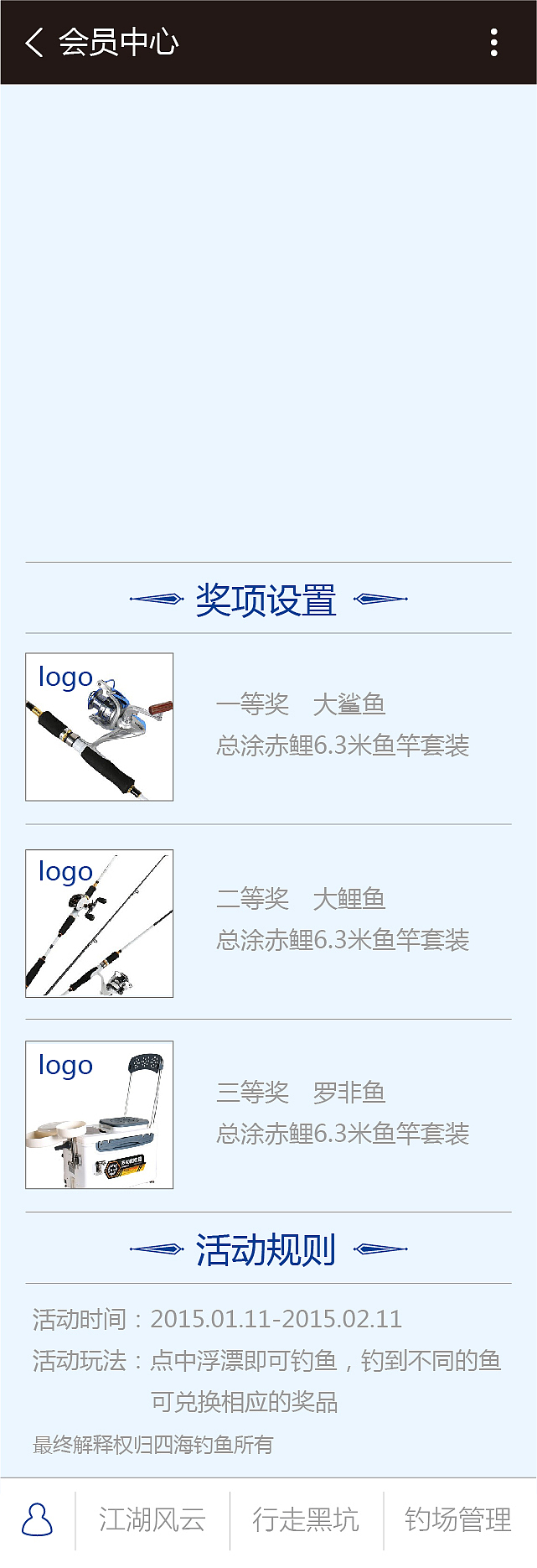This screenshot has width=537, height=1568.
Task: Switch to the 钓场管理 tab
Action: coord(458,1519)
